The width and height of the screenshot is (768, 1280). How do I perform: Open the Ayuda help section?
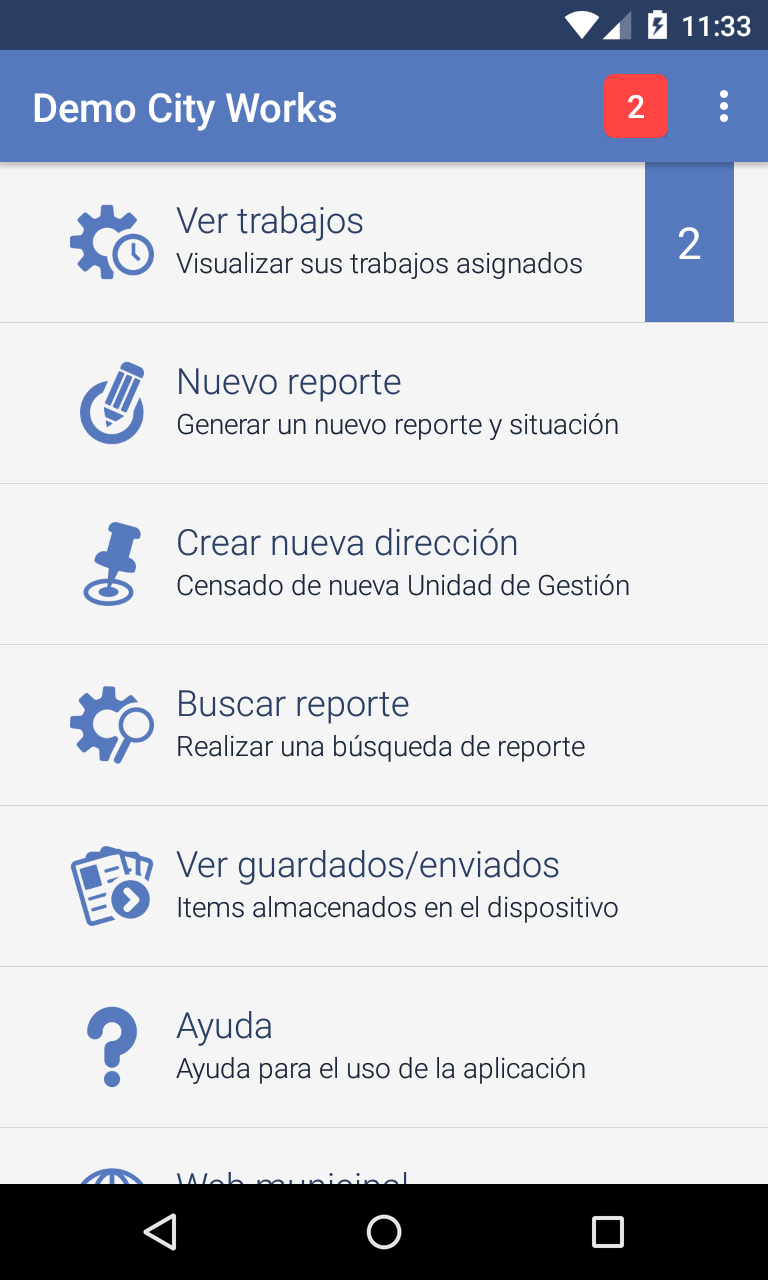(384, 1047)
